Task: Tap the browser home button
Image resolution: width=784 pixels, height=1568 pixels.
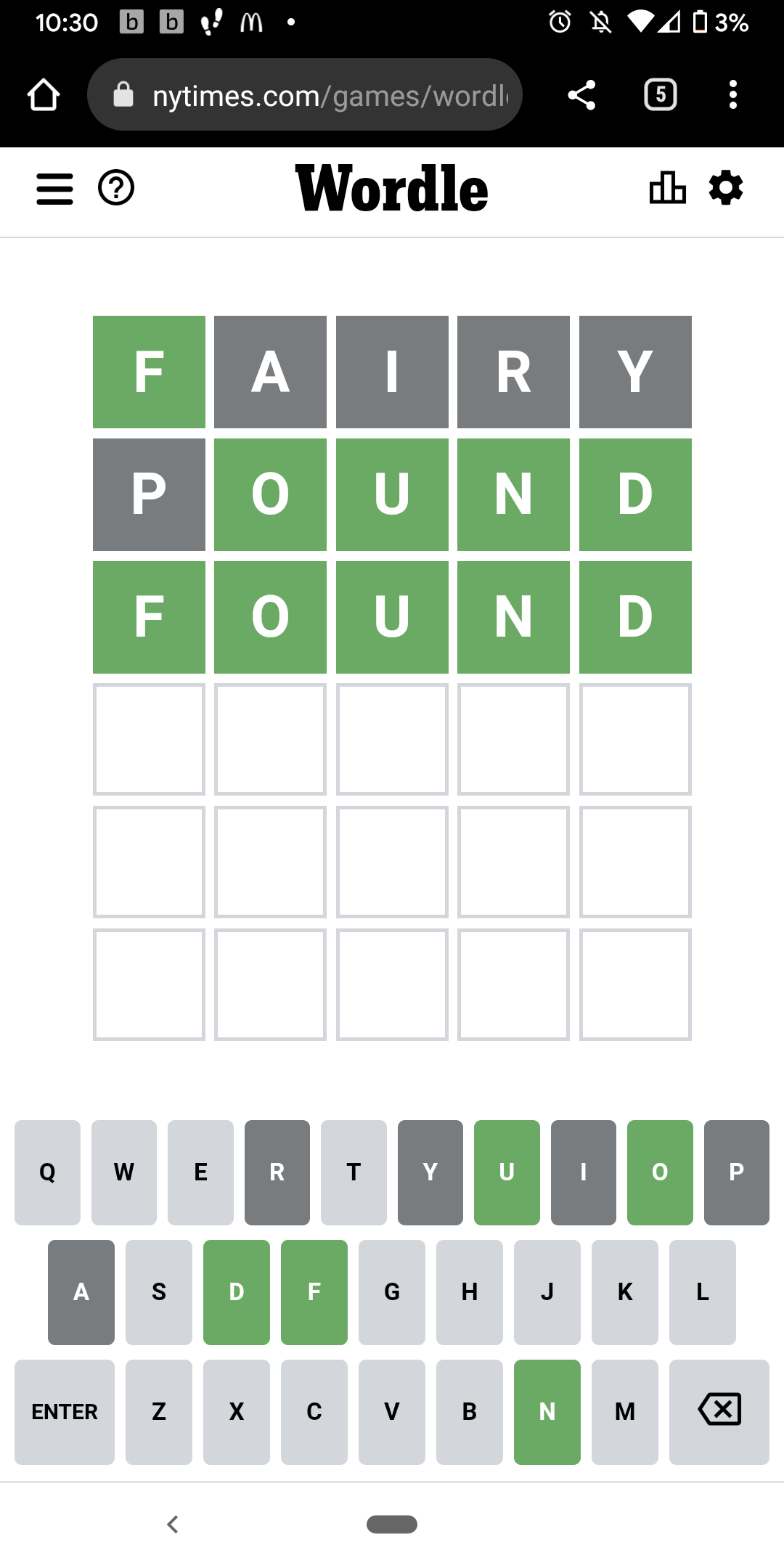Action: [x=44, y=95]
